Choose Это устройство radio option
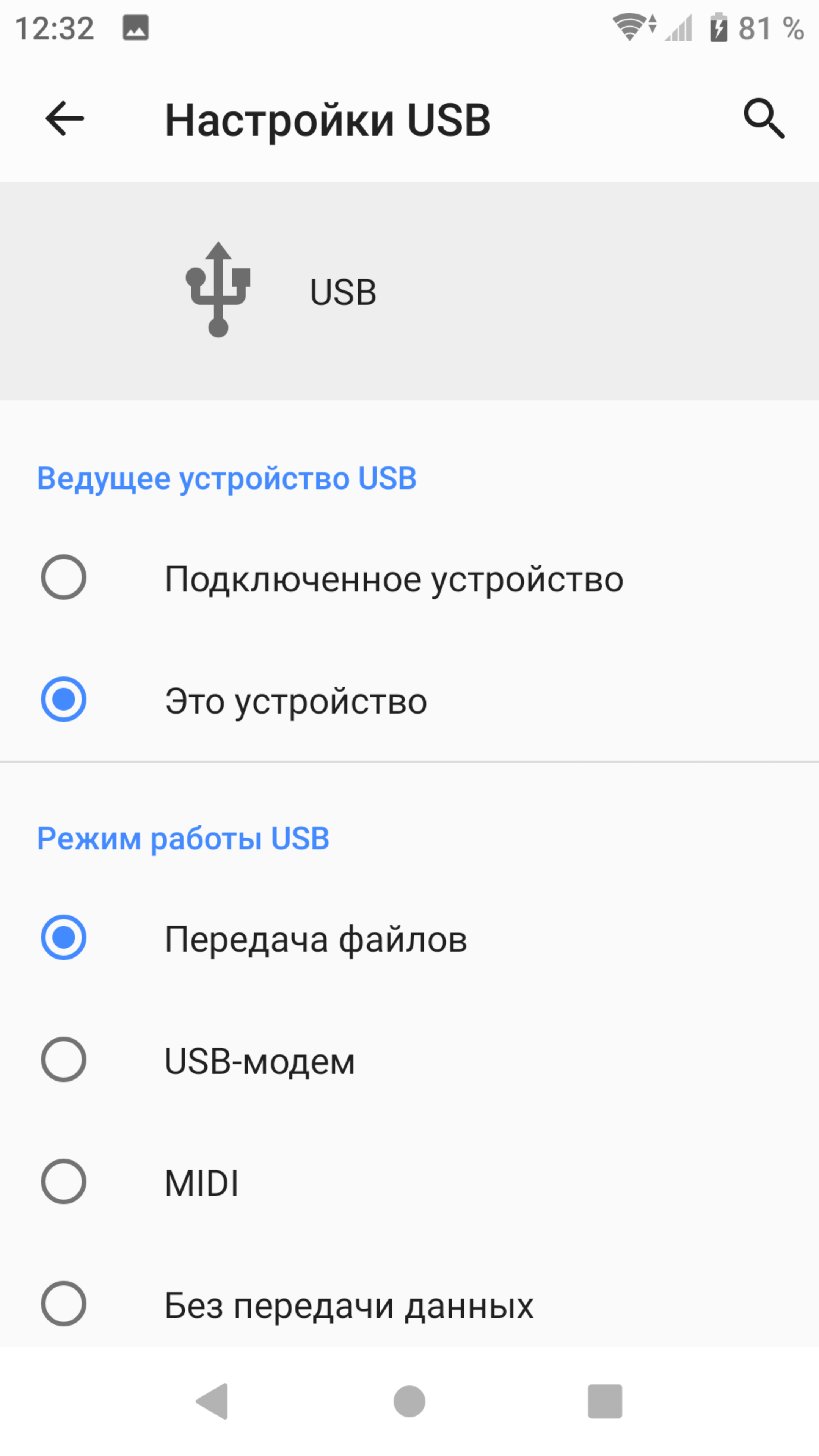819x1456 pixels. [409, 700]
